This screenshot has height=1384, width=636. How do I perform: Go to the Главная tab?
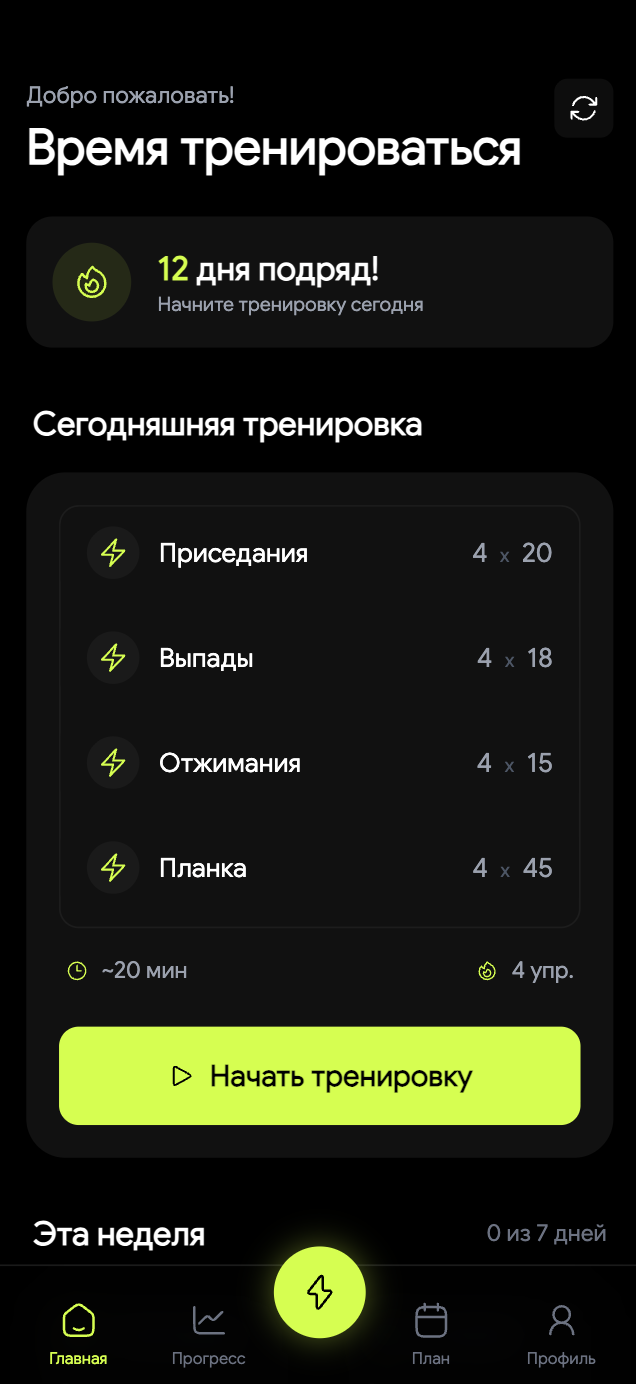(x=78, y=1334)
